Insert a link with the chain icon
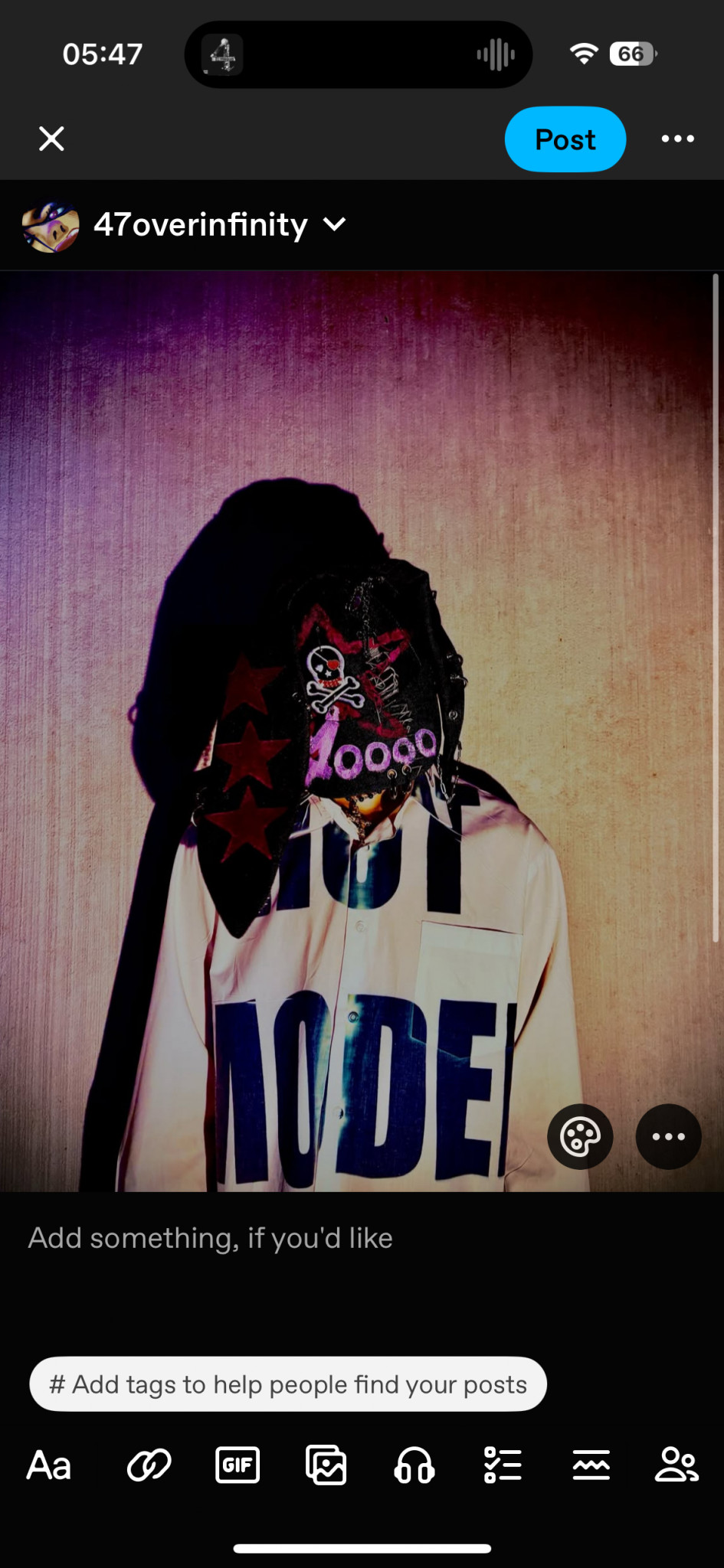The width and height of the screenshot is (724, 1568). 149,1466
